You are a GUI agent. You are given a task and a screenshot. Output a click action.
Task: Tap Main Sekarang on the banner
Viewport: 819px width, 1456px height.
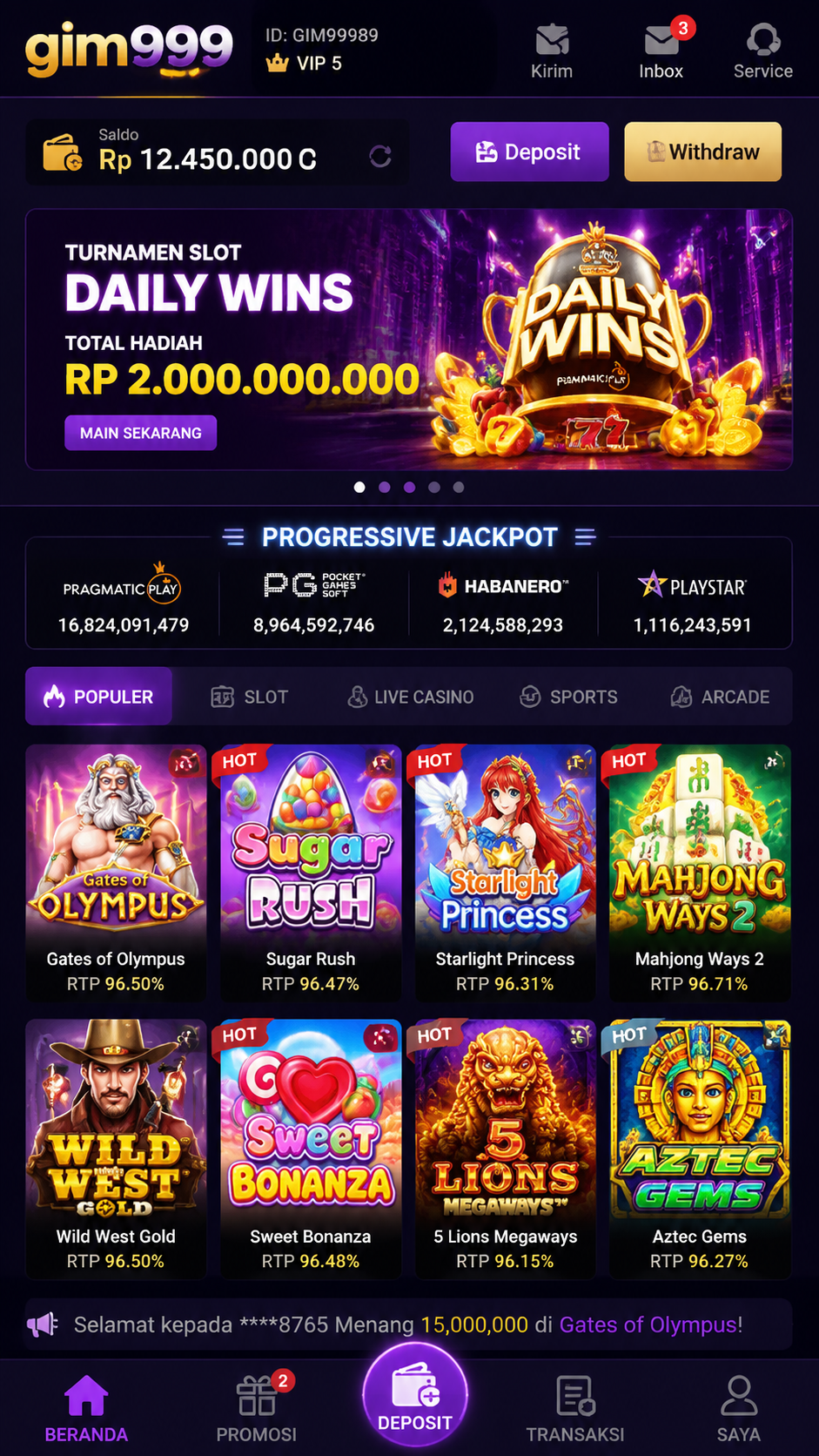[x=140, y=433]
